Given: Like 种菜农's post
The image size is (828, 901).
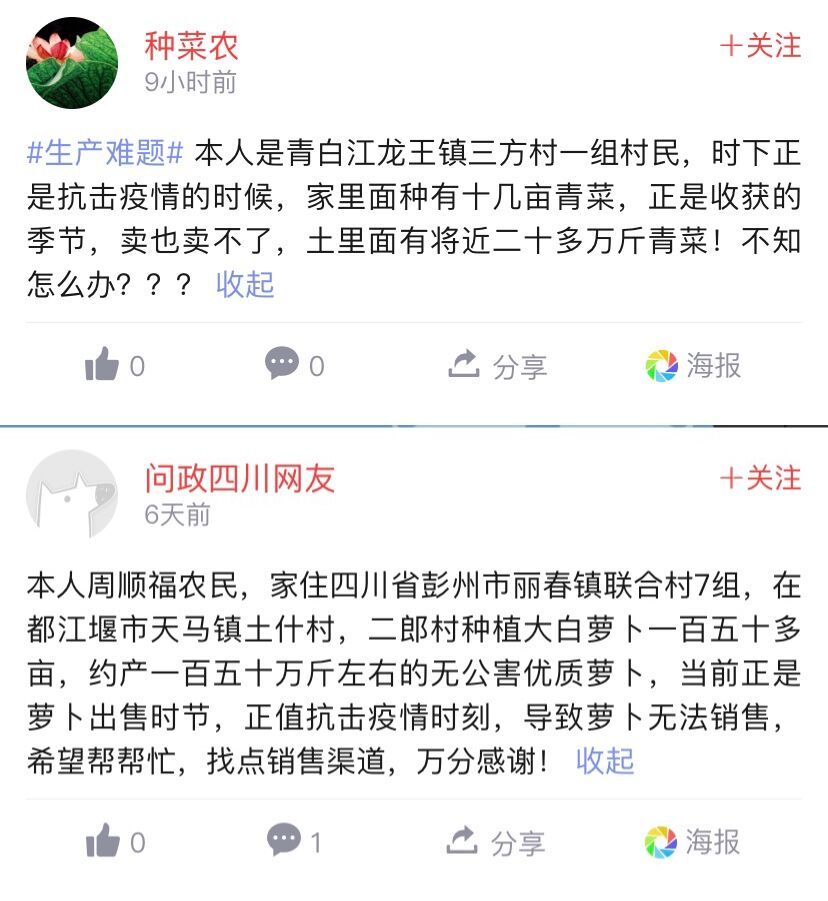Looking at the screenshot, I should click(115, 365).
